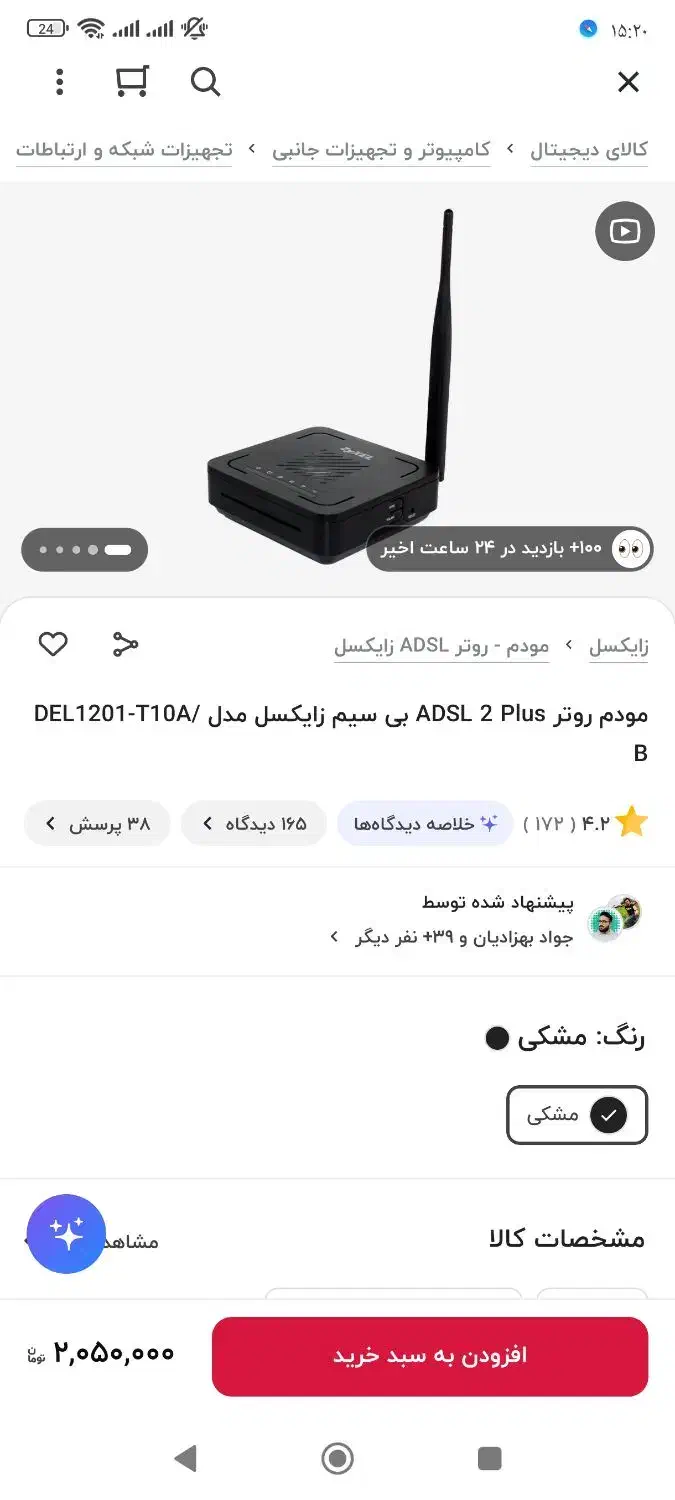The width and height of the screenshot is (675, 1500).
Task: Tap افزودن به سبد خرید button
Action: tap(430, 1356)
